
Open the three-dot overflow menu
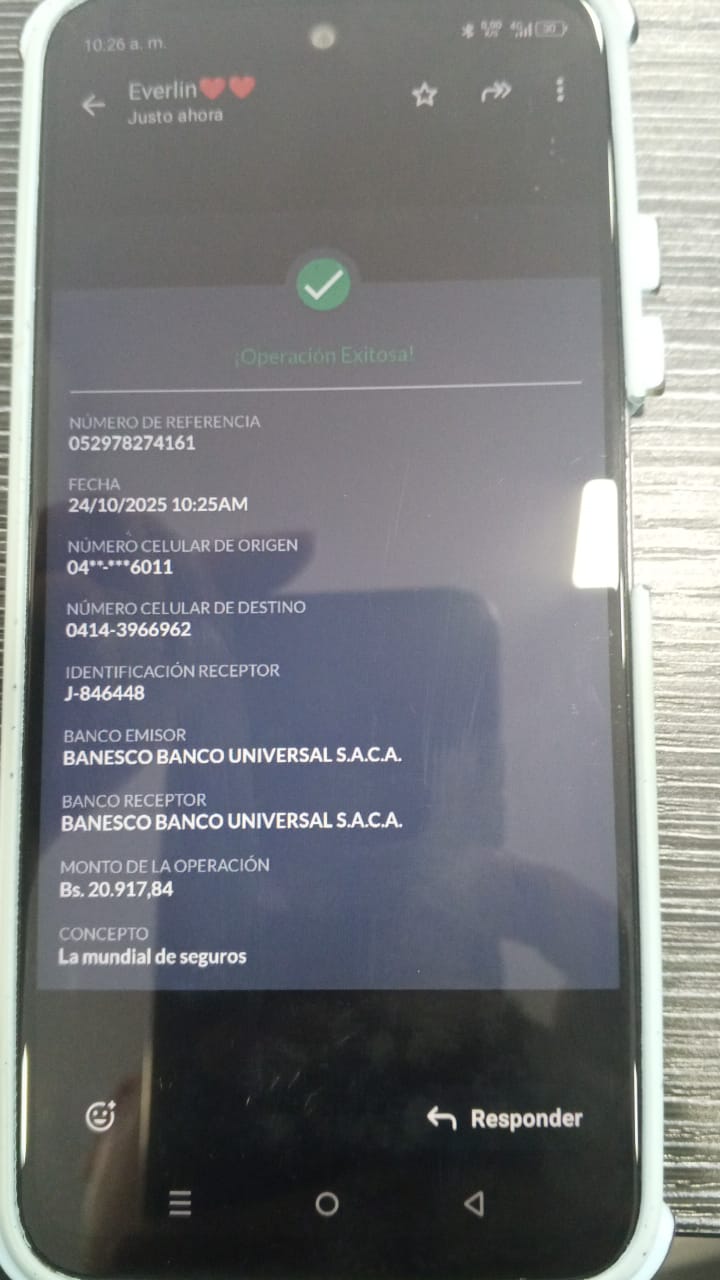[560, 90]
